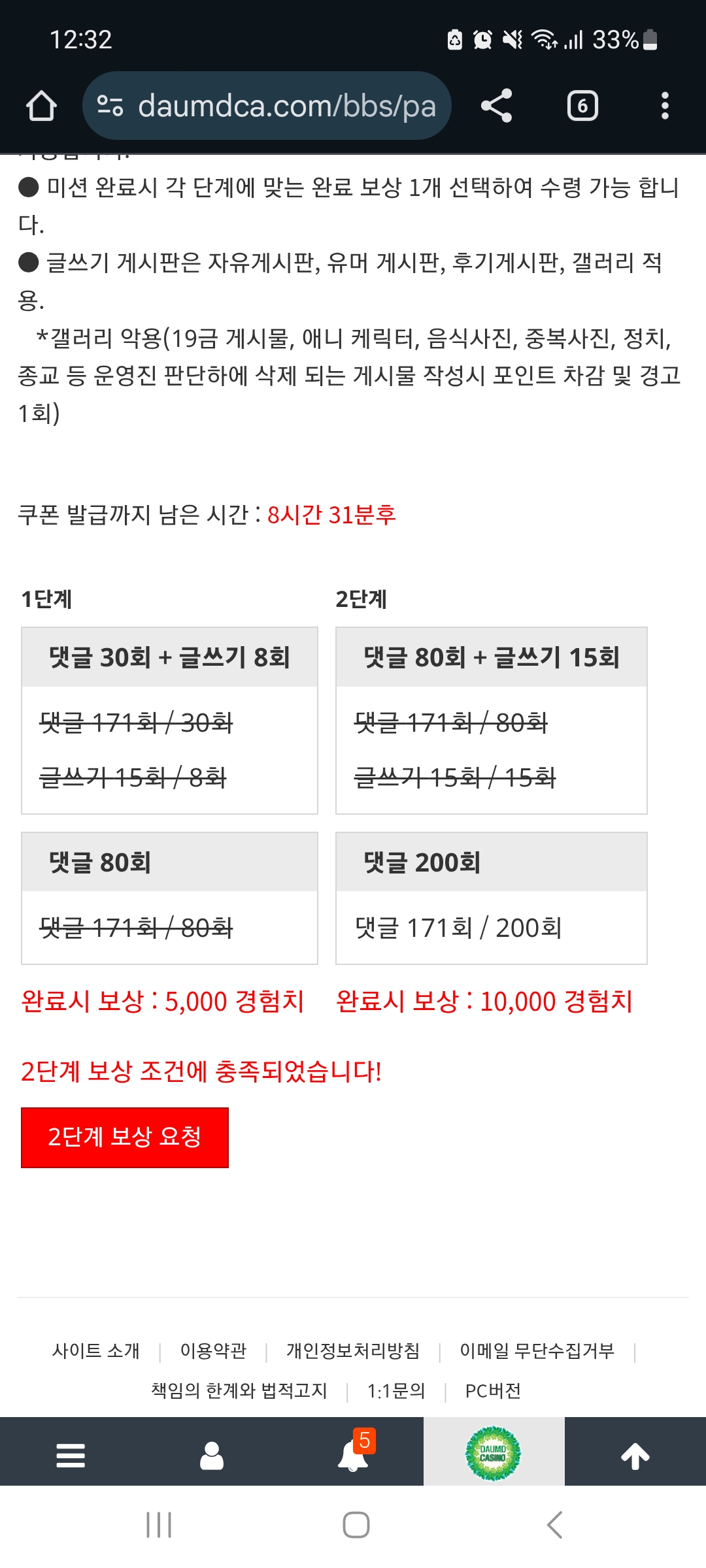Go back using system back button
This screenshot has width=706, height=1568.
click(554, 1525)
